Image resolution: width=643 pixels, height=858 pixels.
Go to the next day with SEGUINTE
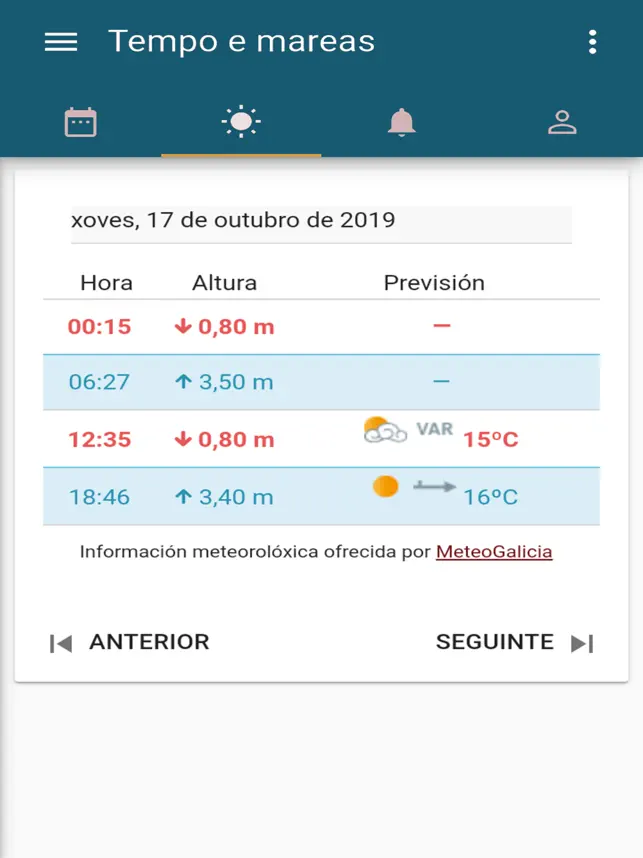click(x=514, y=642)
